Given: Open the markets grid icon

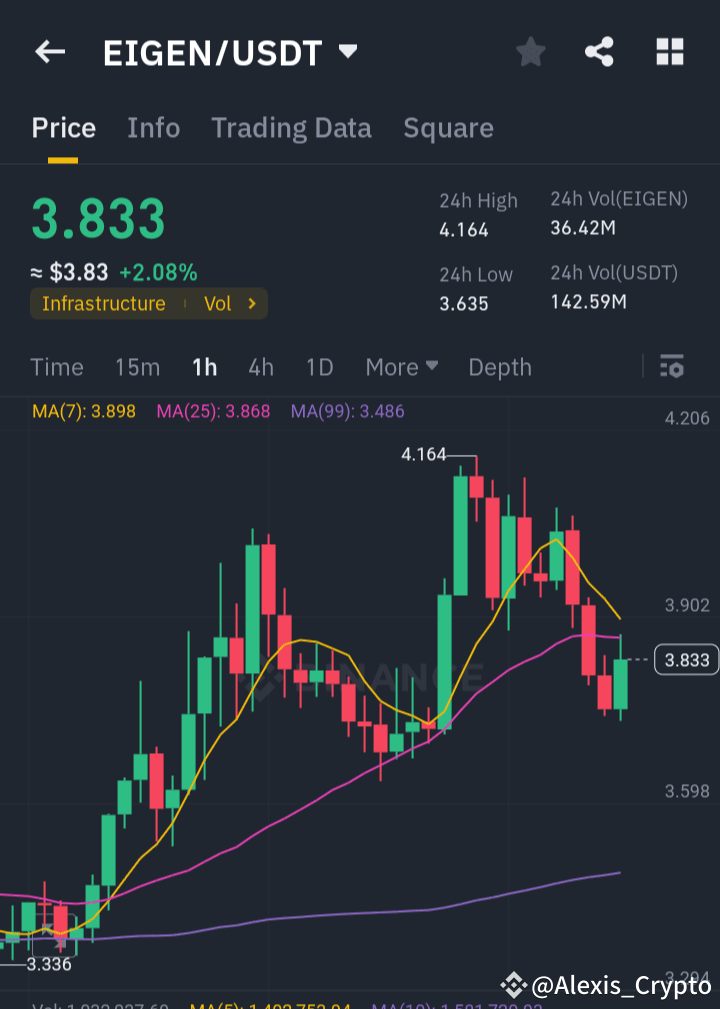Looking at the screenshot, I should click(x=669, y=52).
